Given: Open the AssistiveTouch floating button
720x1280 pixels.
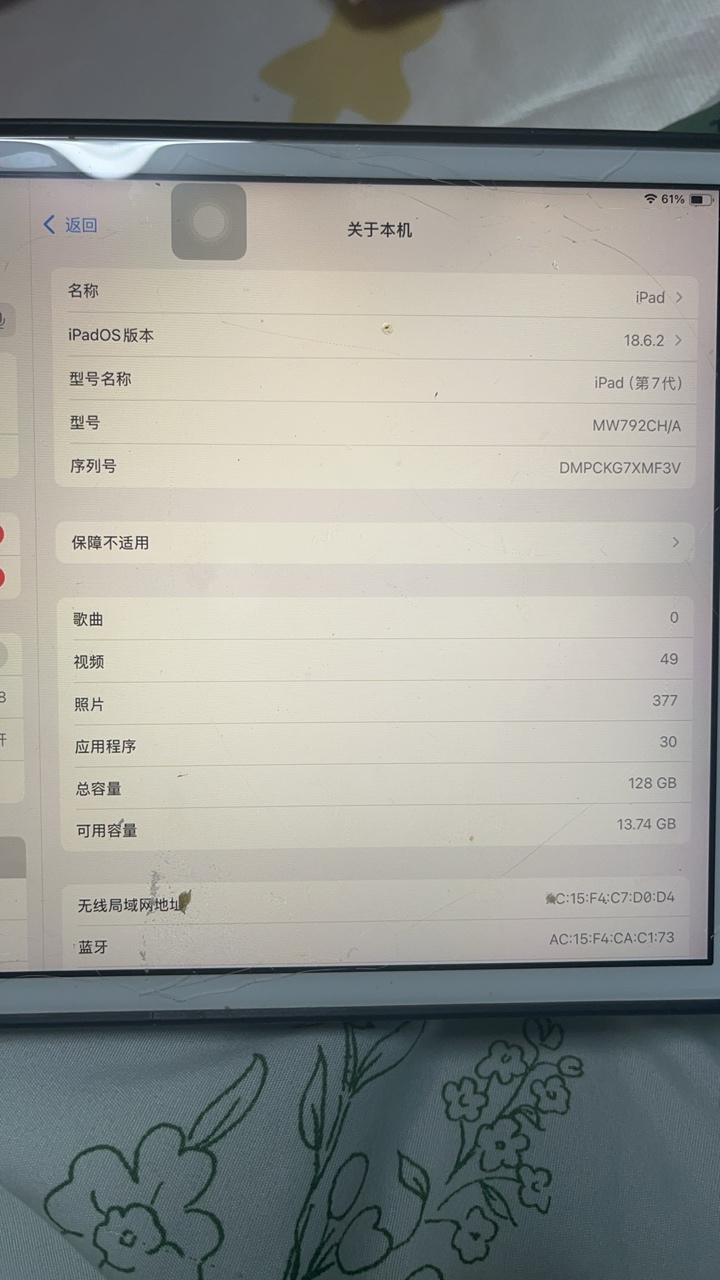Looking at the screenshot, I should click(209, 222).
